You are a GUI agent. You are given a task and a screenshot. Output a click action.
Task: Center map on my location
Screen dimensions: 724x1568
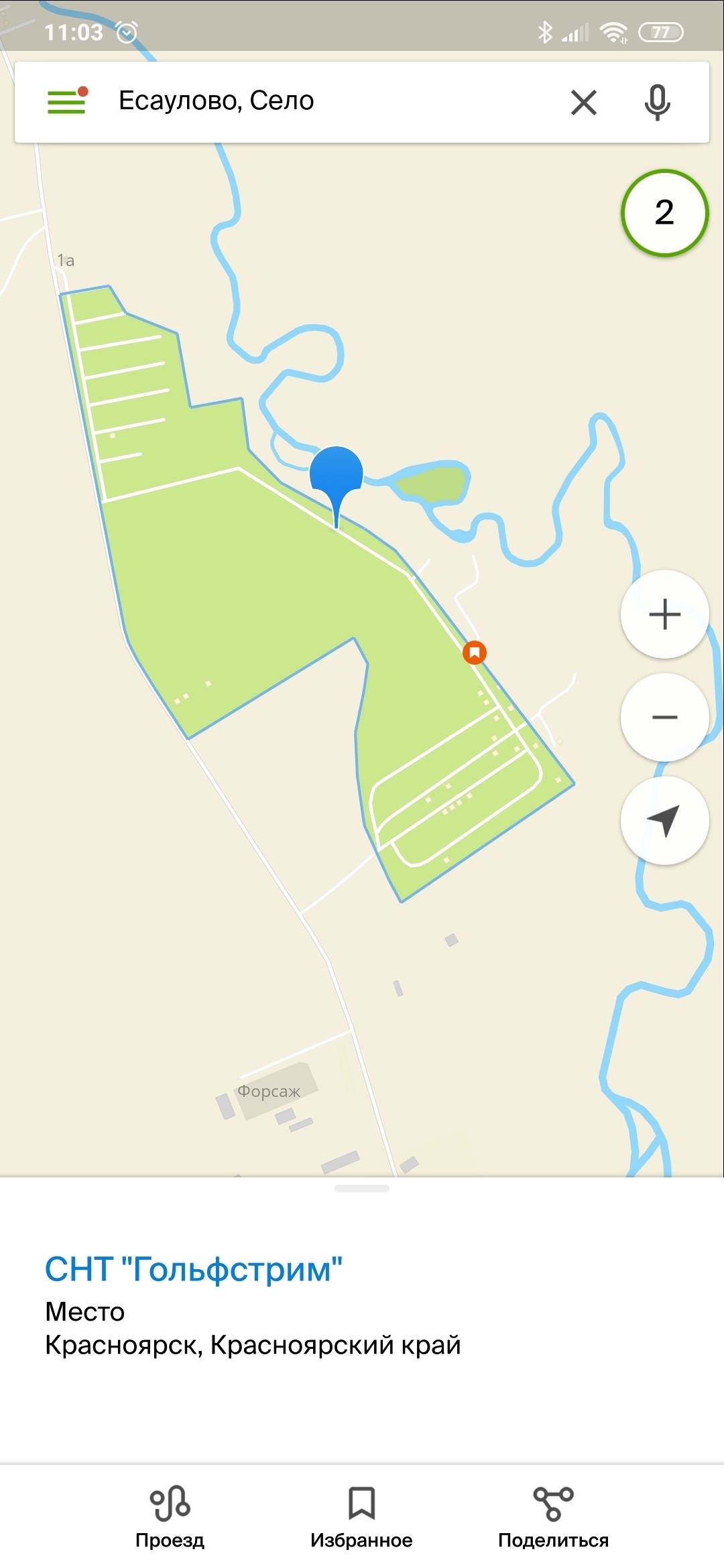(664, 820)
